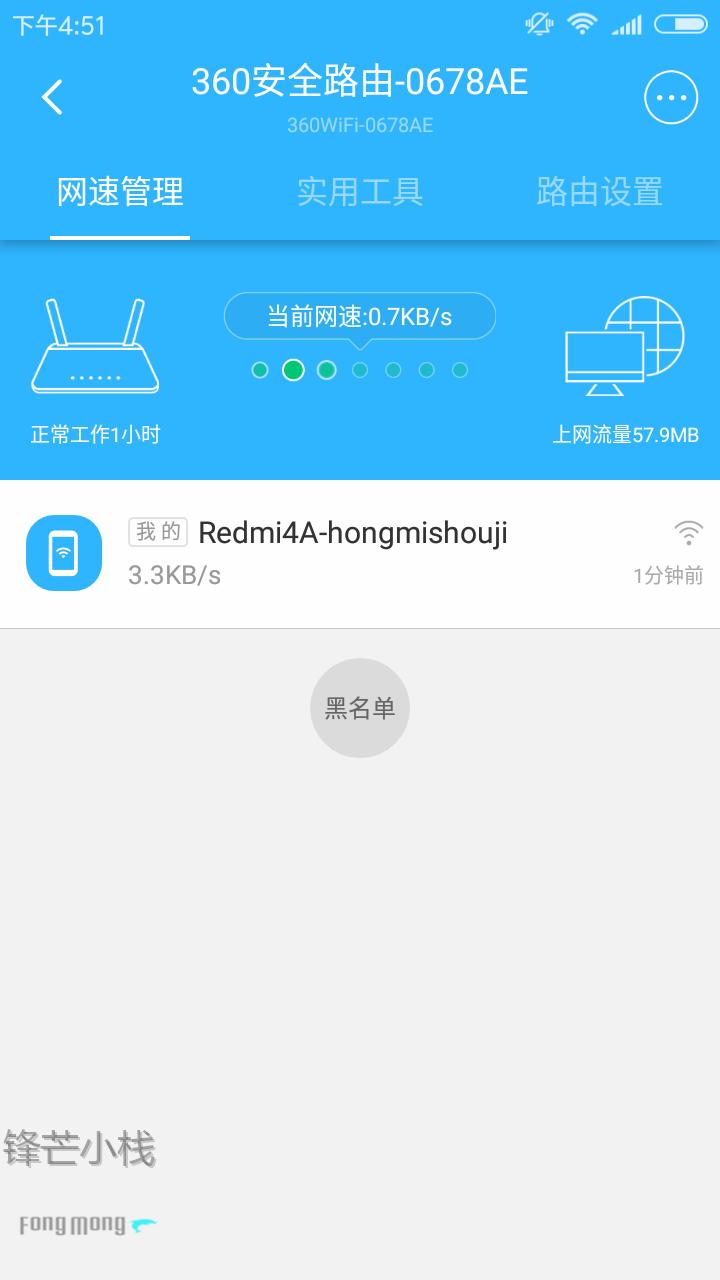
Task: Select the blue phone icon for Redmi4A
Action: click(x=64, y=552)
